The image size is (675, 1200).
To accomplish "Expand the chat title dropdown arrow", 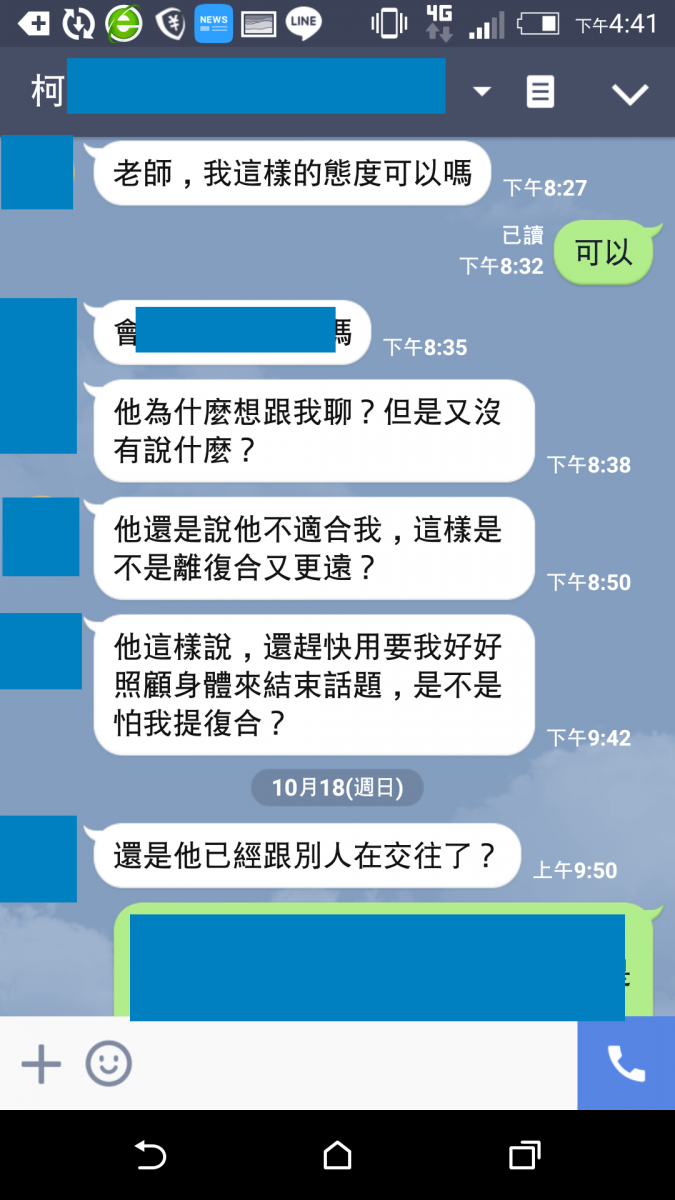I will (x=482, y=92).
